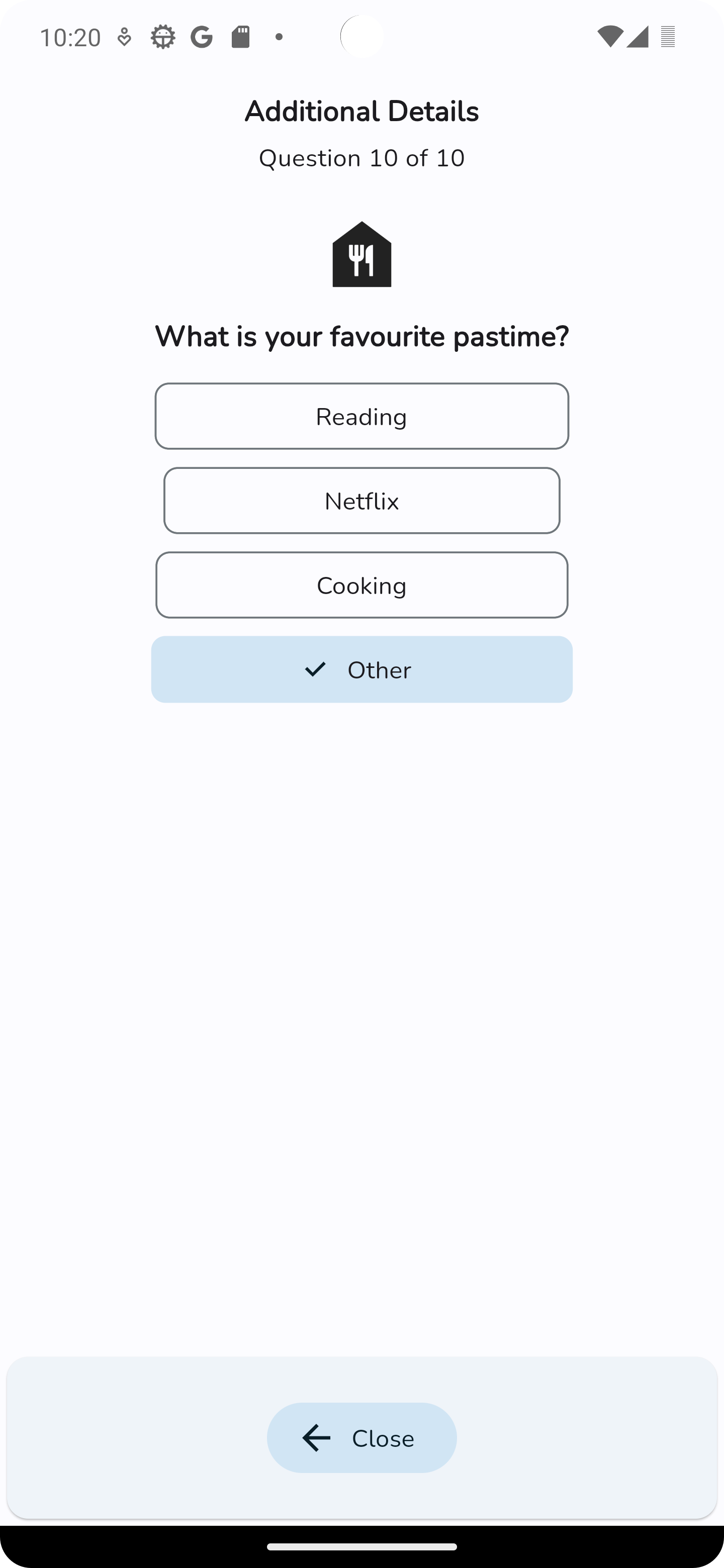Click the house with utensils icon
Viewport: 724px width, 1568px height.
(x=361, y=255)
